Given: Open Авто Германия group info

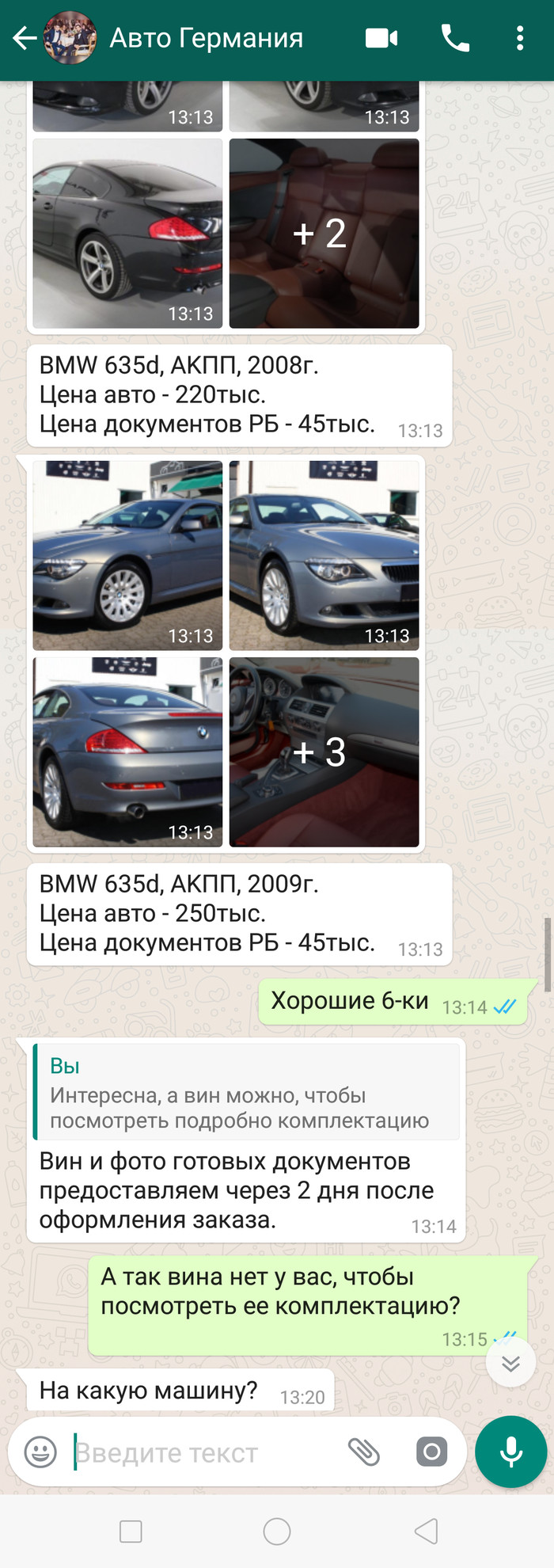Looking at the screenshot, I should 206,38.
